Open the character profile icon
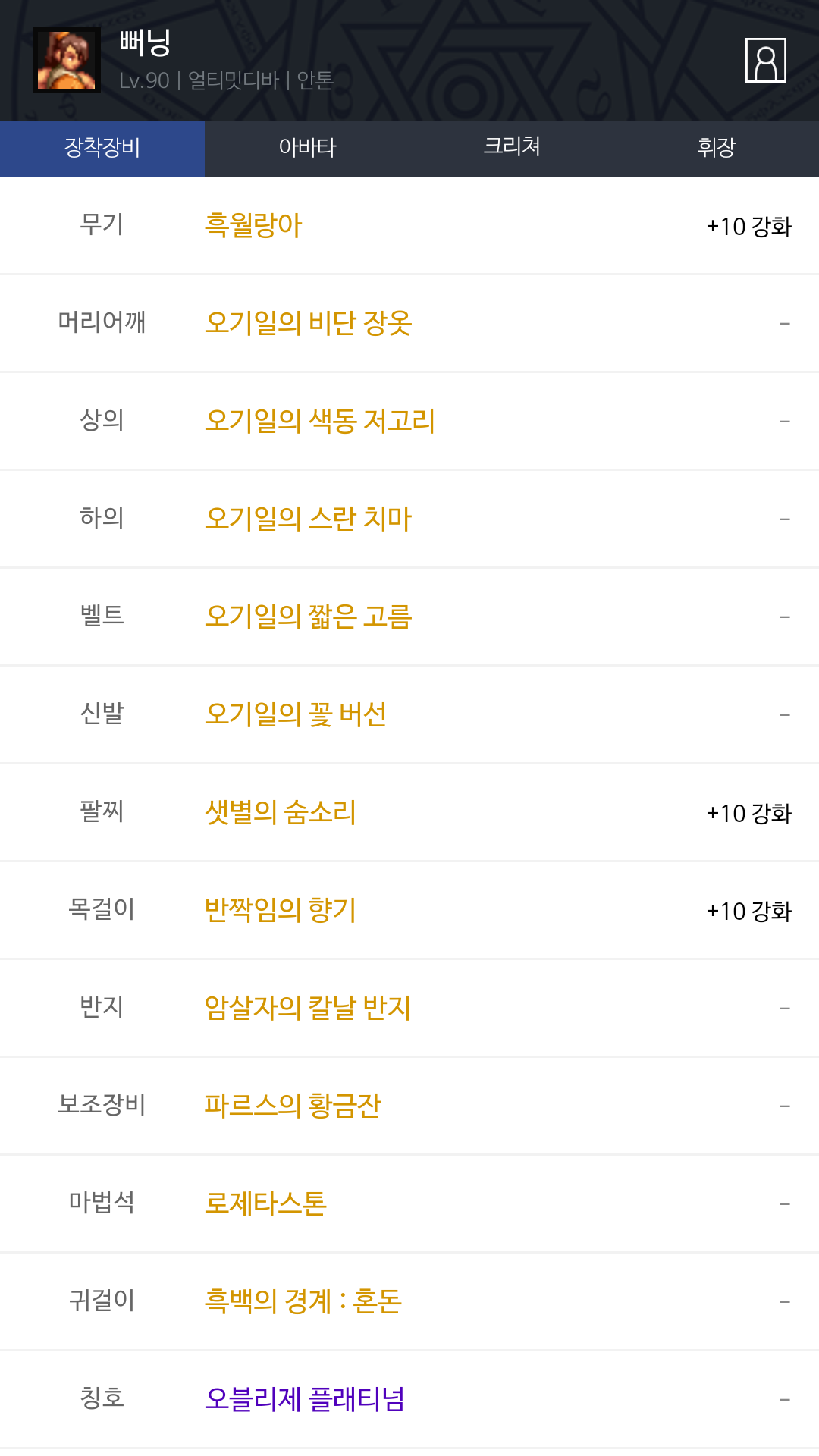This screenshot has width=819, height=1456. 765,60
